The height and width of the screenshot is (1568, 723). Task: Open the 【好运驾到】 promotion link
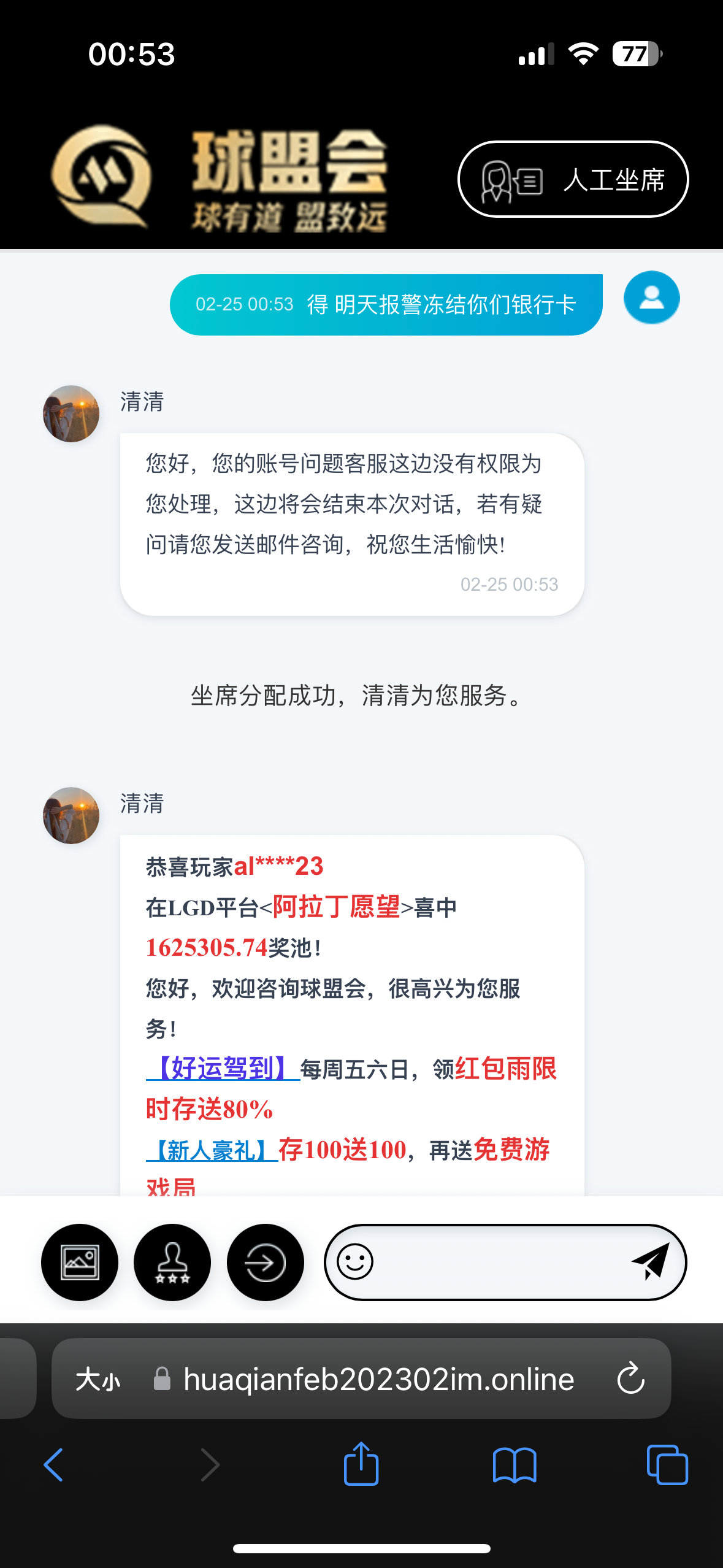223,1068
